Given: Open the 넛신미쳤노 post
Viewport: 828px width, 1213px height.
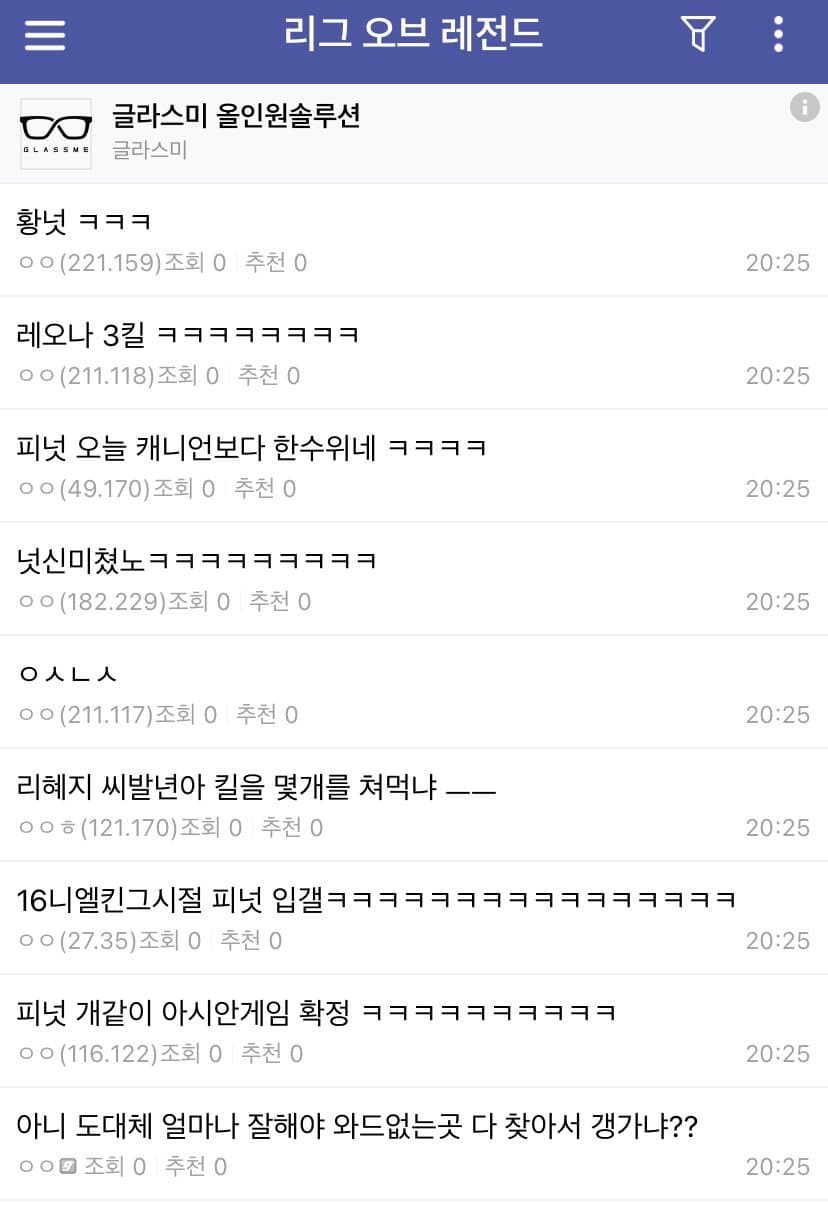Looking at the screenshot, I should pyautogui.click(x=197, y=561).
